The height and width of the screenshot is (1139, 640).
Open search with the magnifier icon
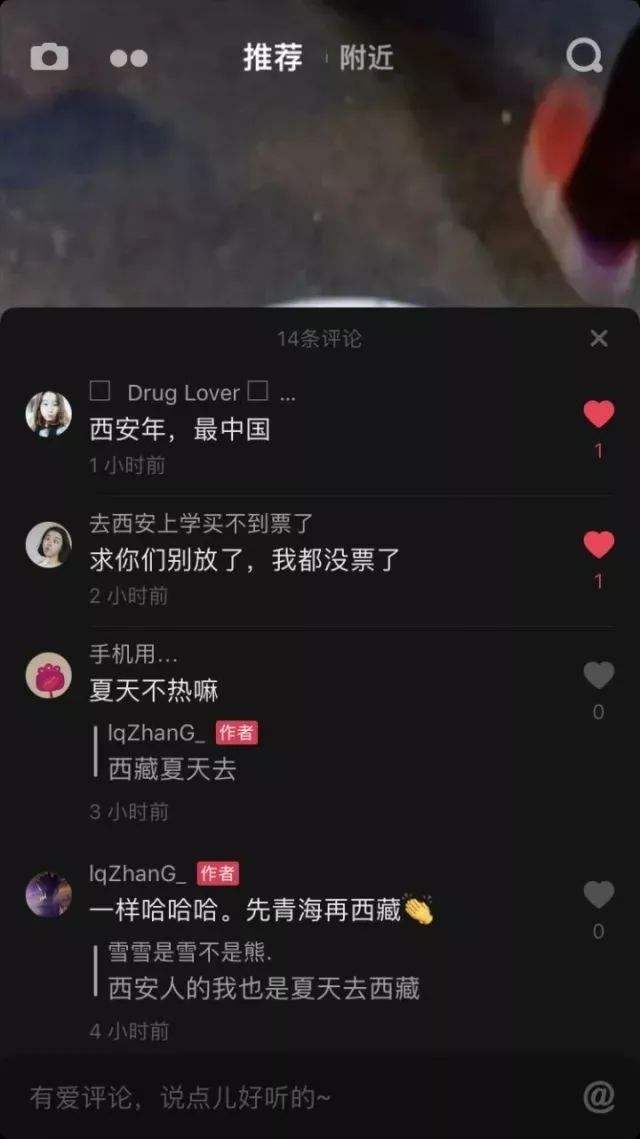(x=584, y=56)
